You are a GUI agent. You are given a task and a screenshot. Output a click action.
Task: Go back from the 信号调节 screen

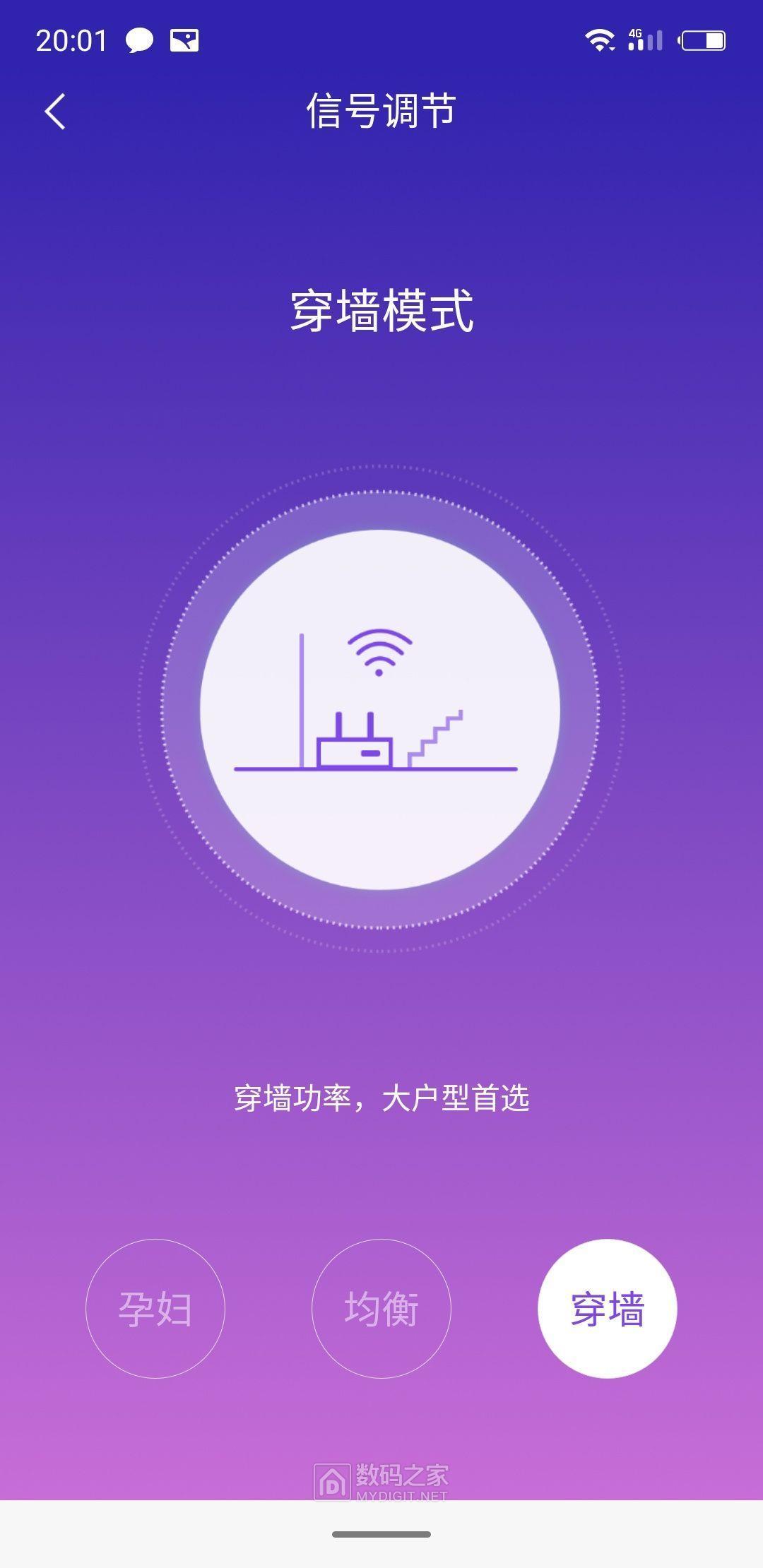[x=55, y=112]
